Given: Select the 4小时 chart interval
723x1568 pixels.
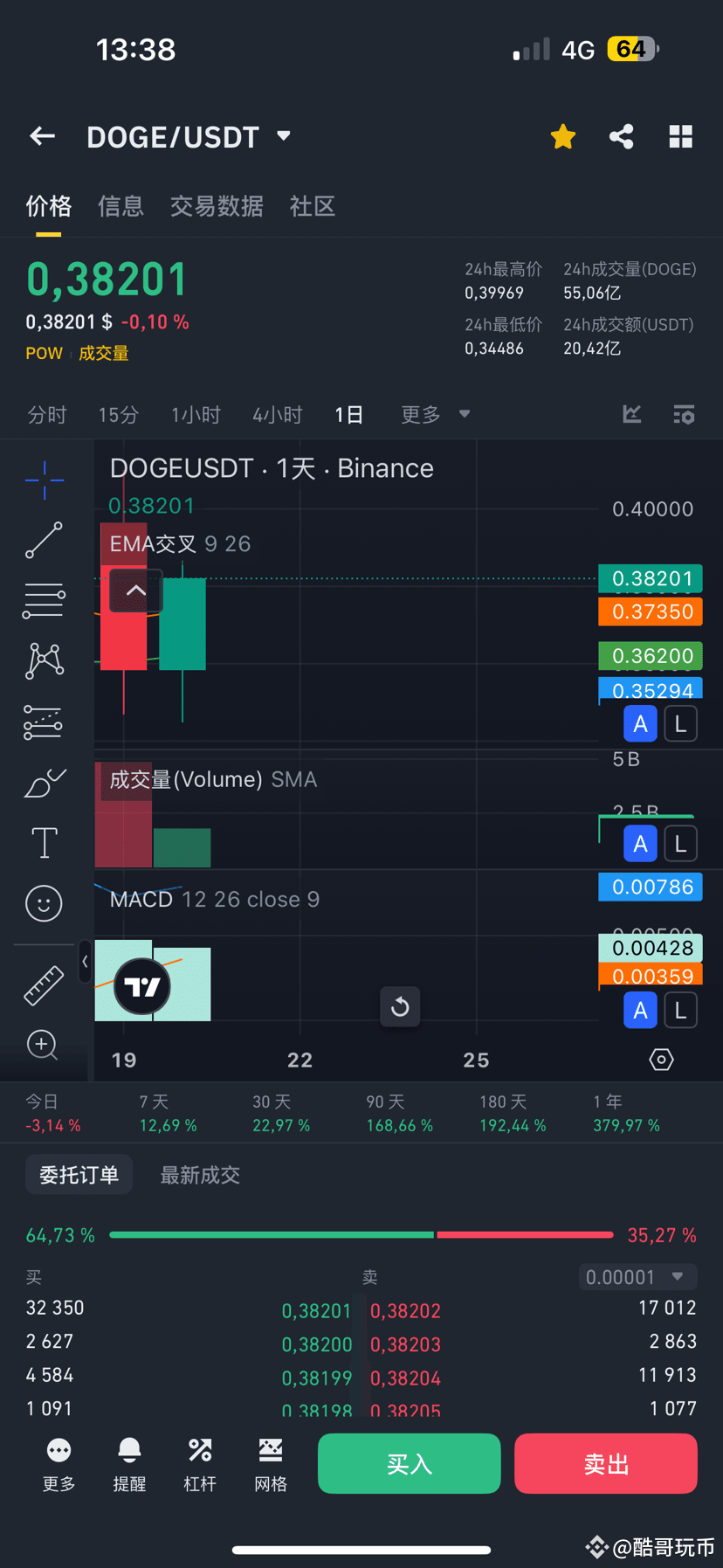Looking at the screenshot, I should (277, 414).
